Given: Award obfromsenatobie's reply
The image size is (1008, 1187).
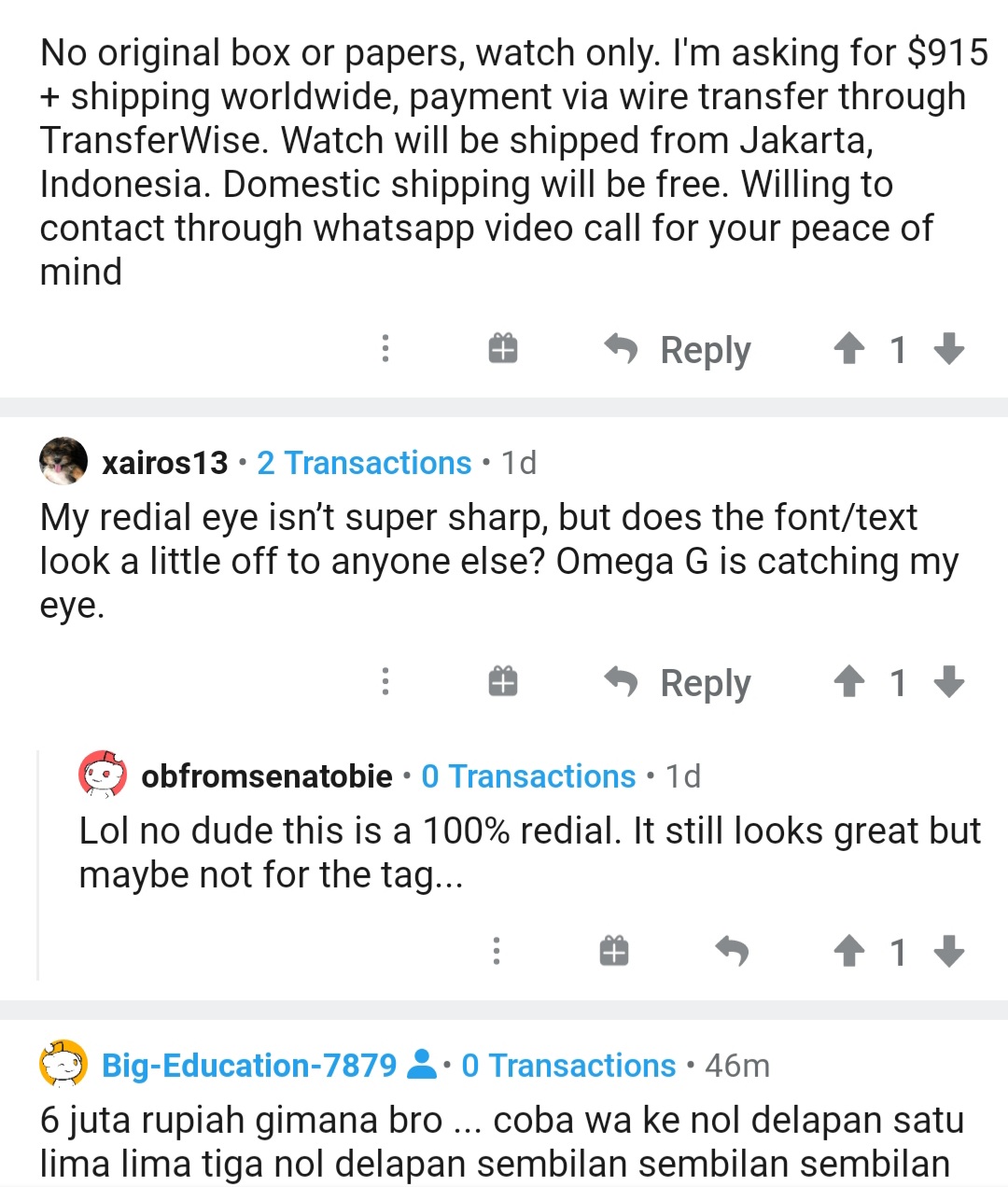Looking at the screenshot, I should (x=614, y=952).
